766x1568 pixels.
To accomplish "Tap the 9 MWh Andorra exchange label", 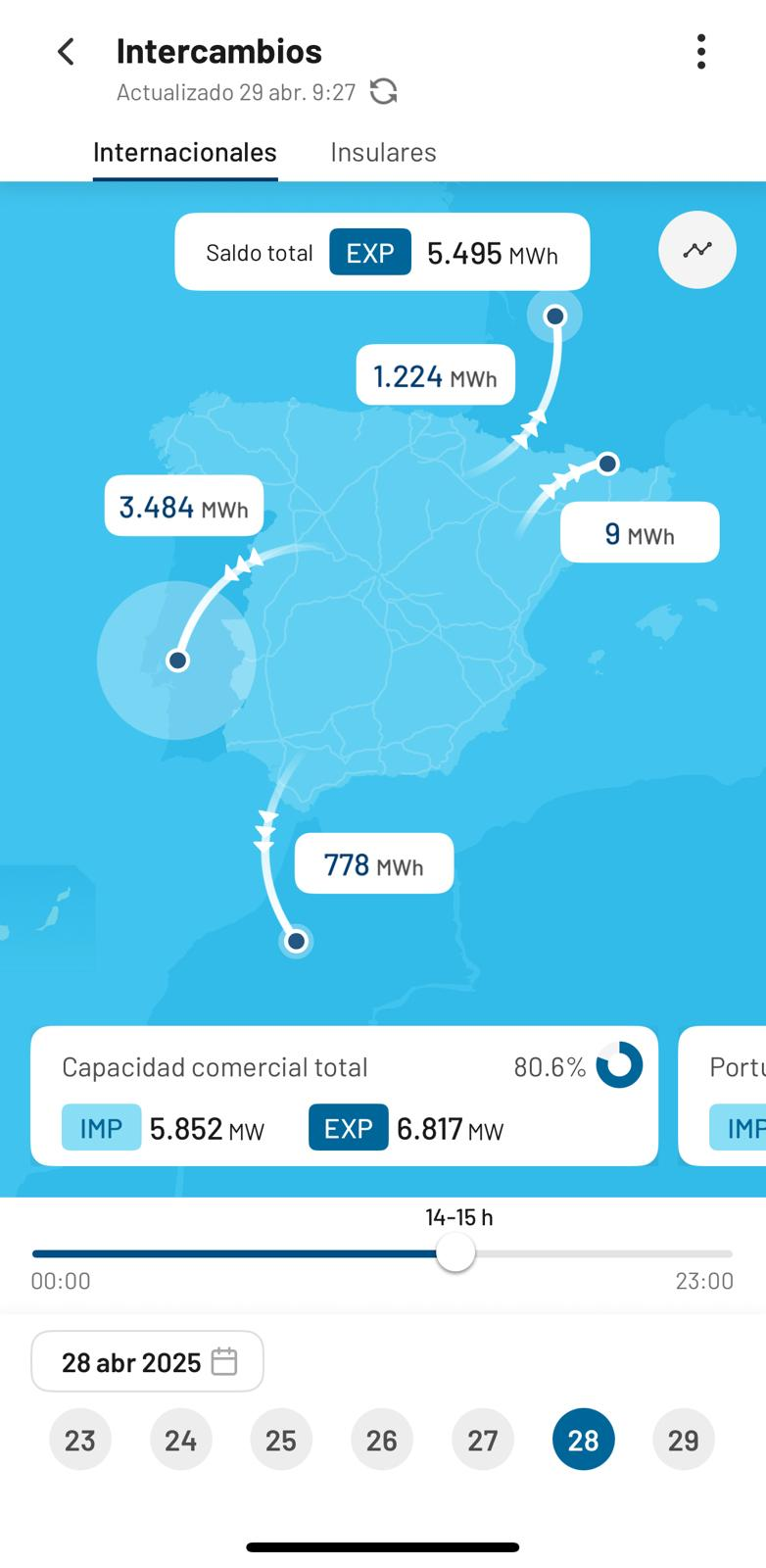I will tap(639, 533).
